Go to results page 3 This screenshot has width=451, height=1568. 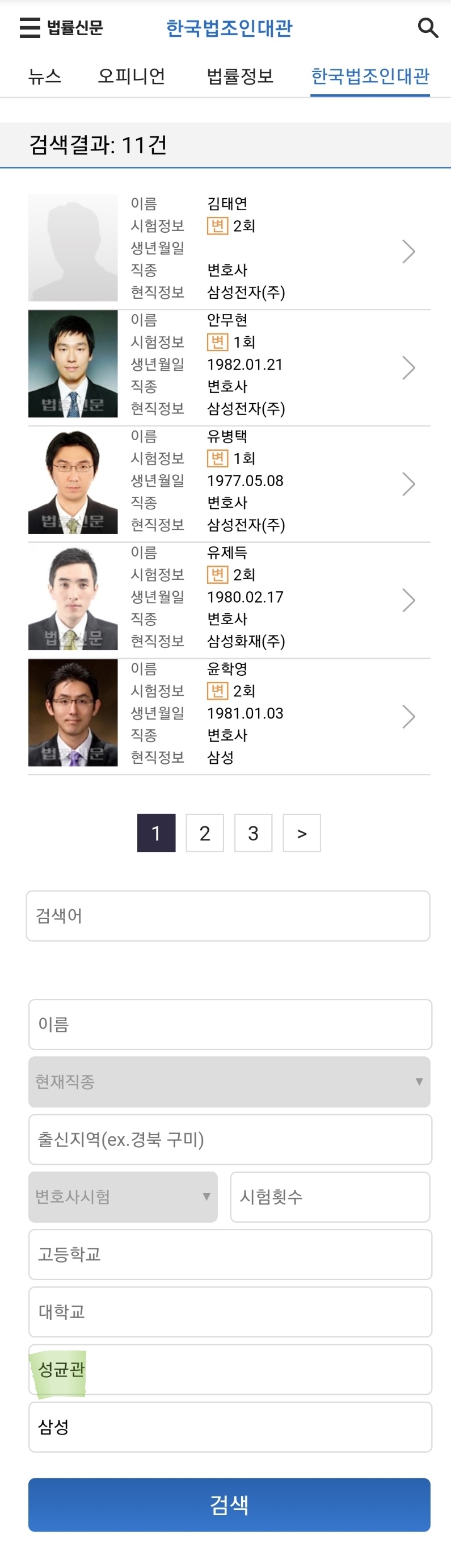coord(253,833)
